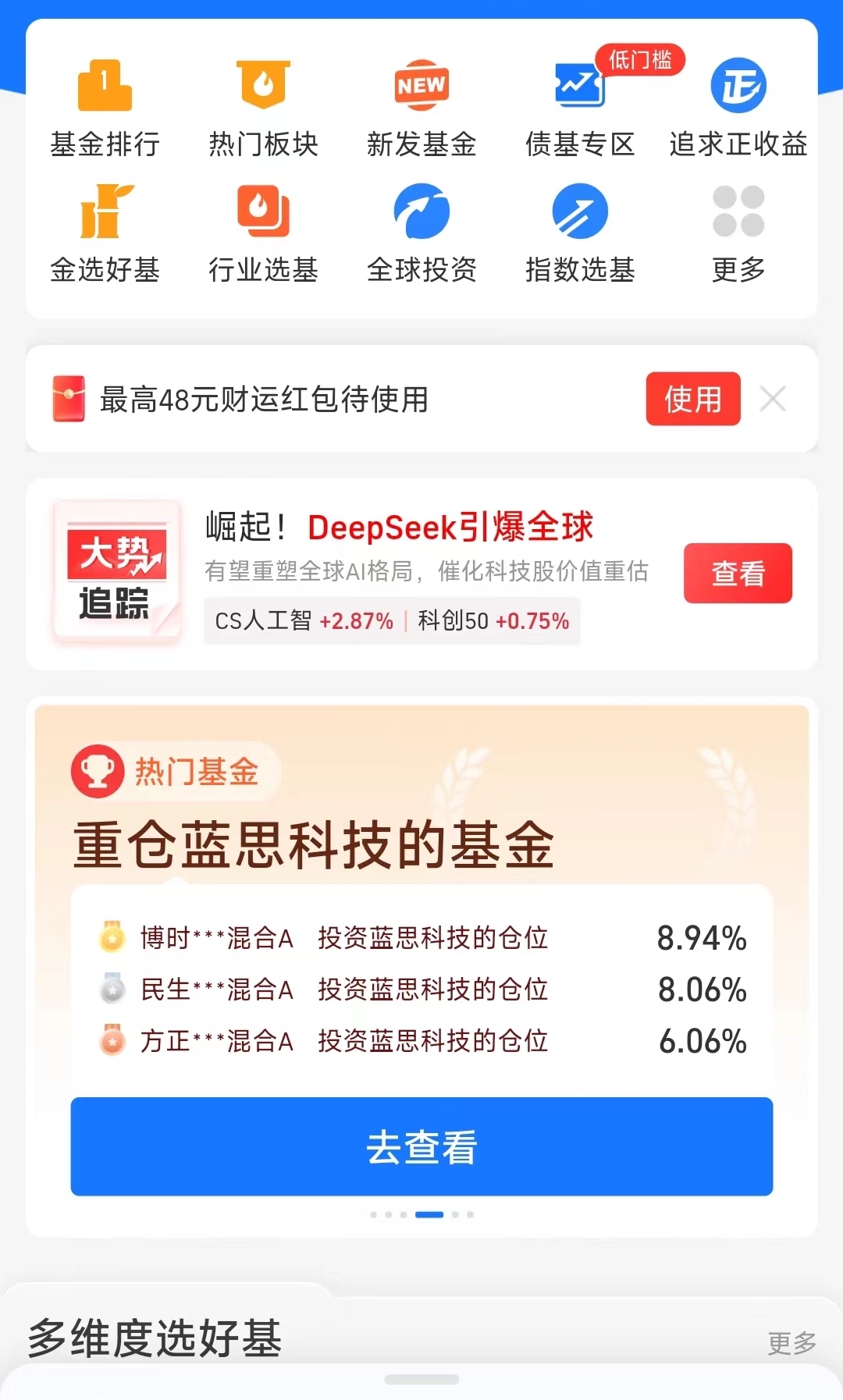Select the 民生***混合A fund row
The width and height of the screenshot is (843, 1400).
(x=421, y=990)
